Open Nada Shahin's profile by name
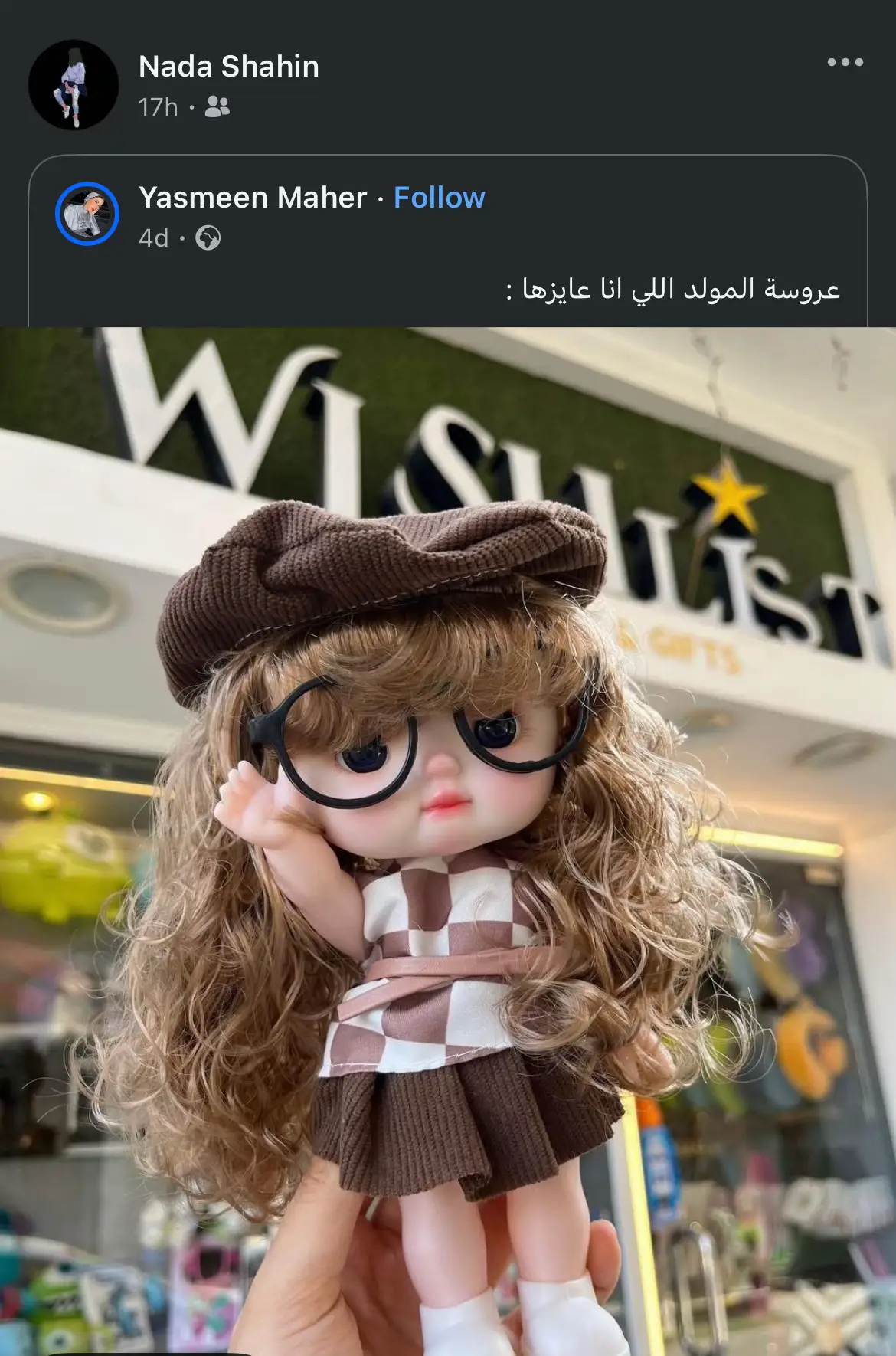The height and width of the screenshot is (1356, 896). coord(228,67)
